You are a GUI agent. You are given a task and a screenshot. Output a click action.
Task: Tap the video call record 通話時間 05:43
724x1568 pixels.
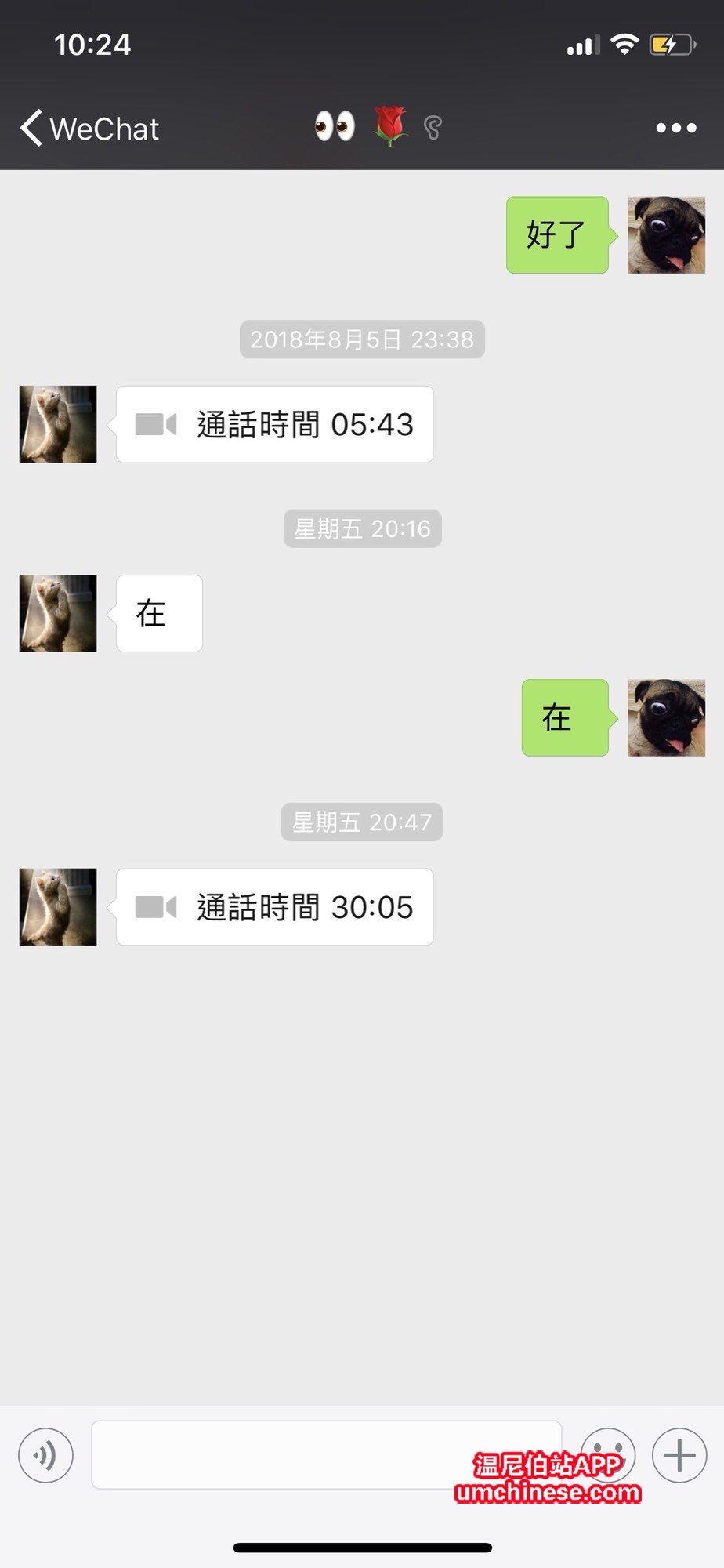[x=274, y=424]
